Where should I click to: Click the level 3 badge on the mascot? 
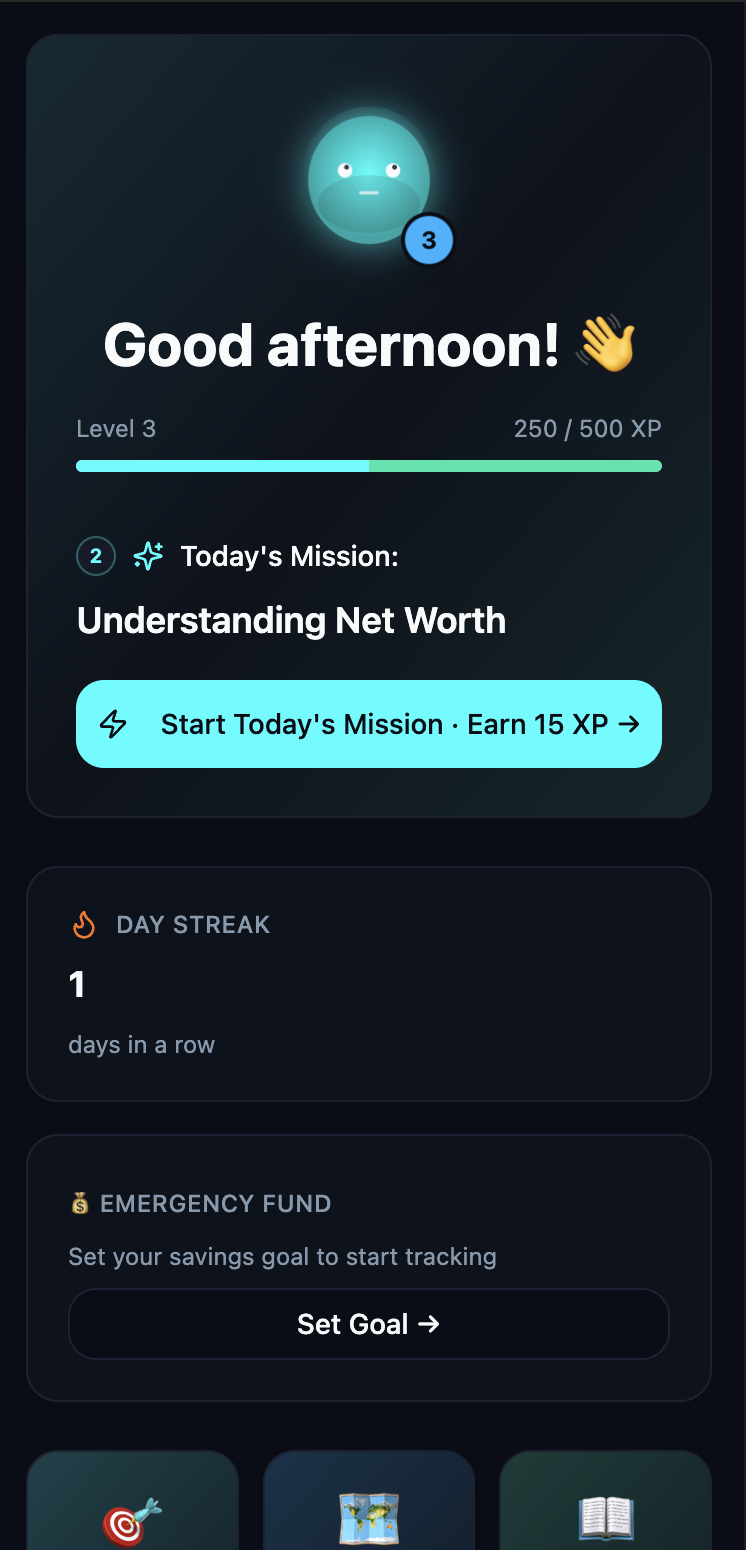[x=429, y=240]
